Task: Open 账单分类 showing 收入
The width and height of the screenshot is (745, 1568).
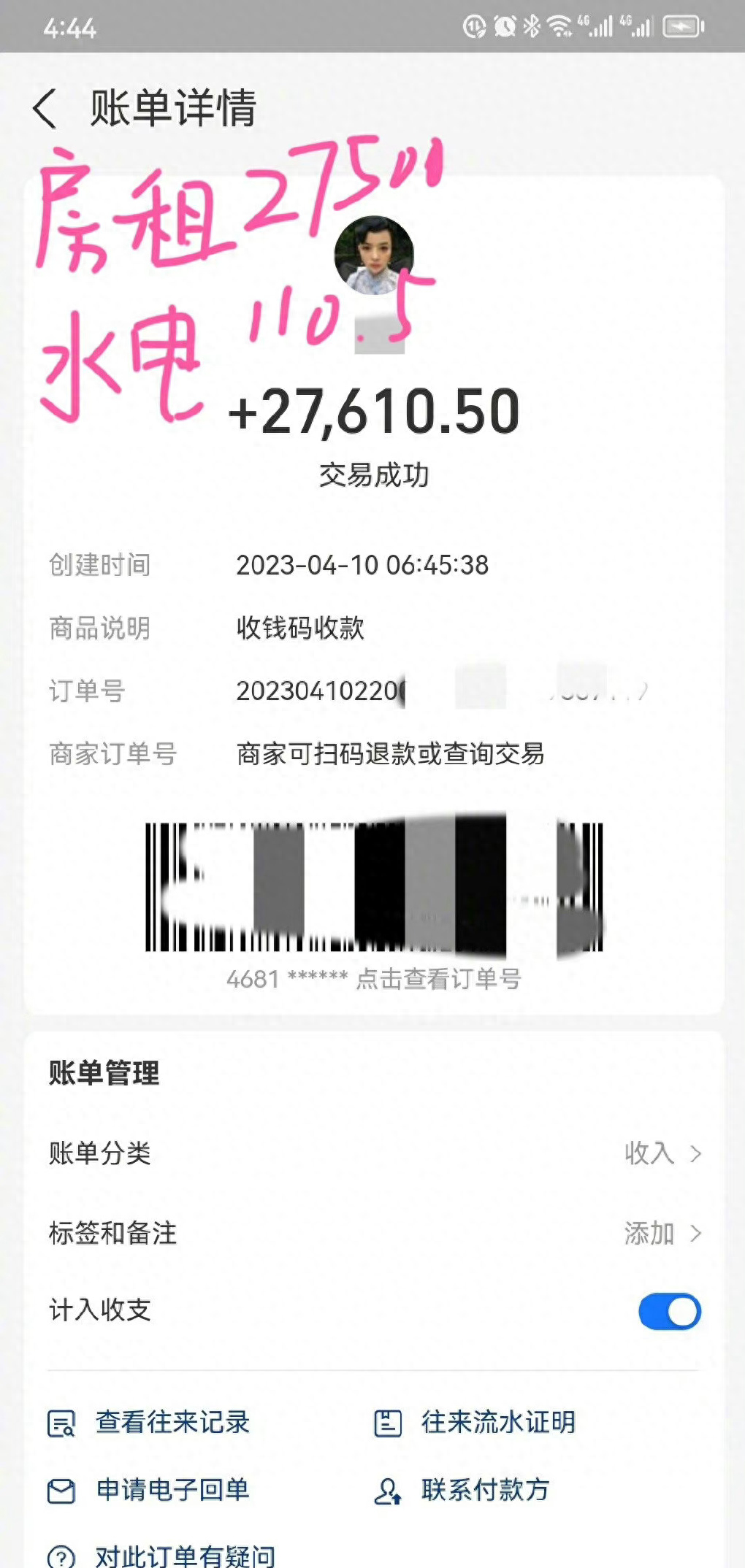Action: [x=365, y=1153]
